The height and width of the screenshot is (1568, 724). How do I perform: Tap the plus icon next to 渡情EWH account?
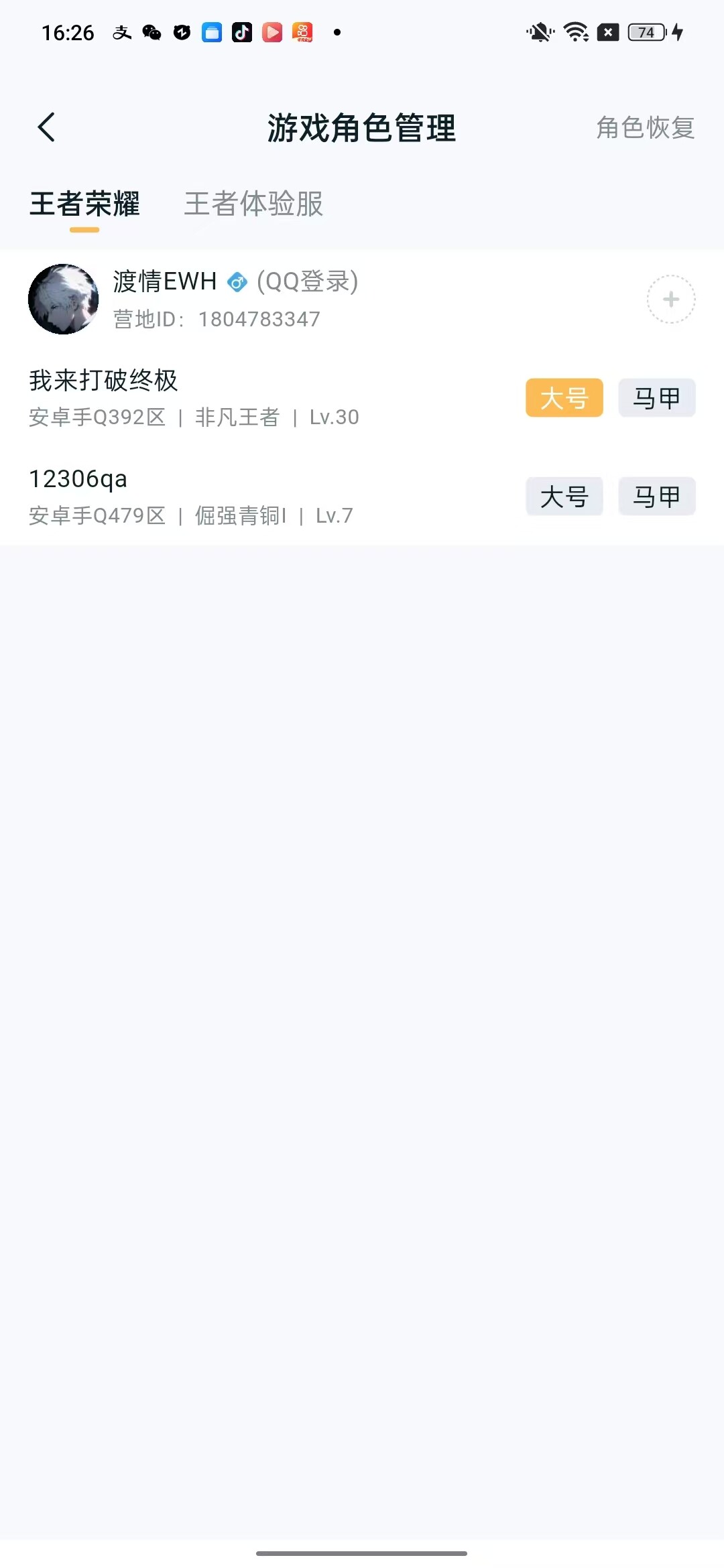[x=670, y=299]
